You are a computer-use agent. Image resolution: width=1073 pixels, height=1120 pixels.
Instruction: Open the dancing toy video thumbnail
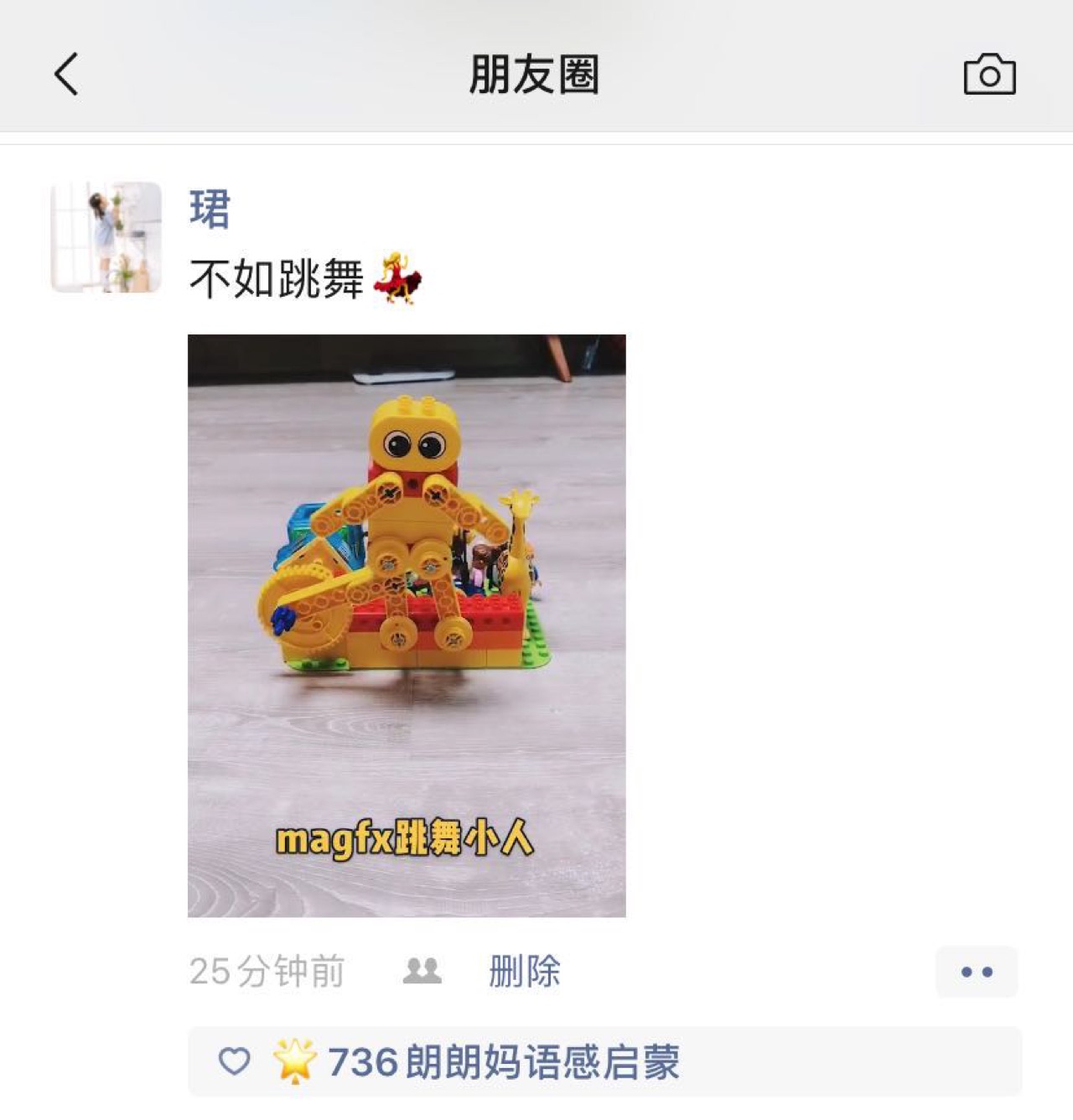(x=407, y=625)
